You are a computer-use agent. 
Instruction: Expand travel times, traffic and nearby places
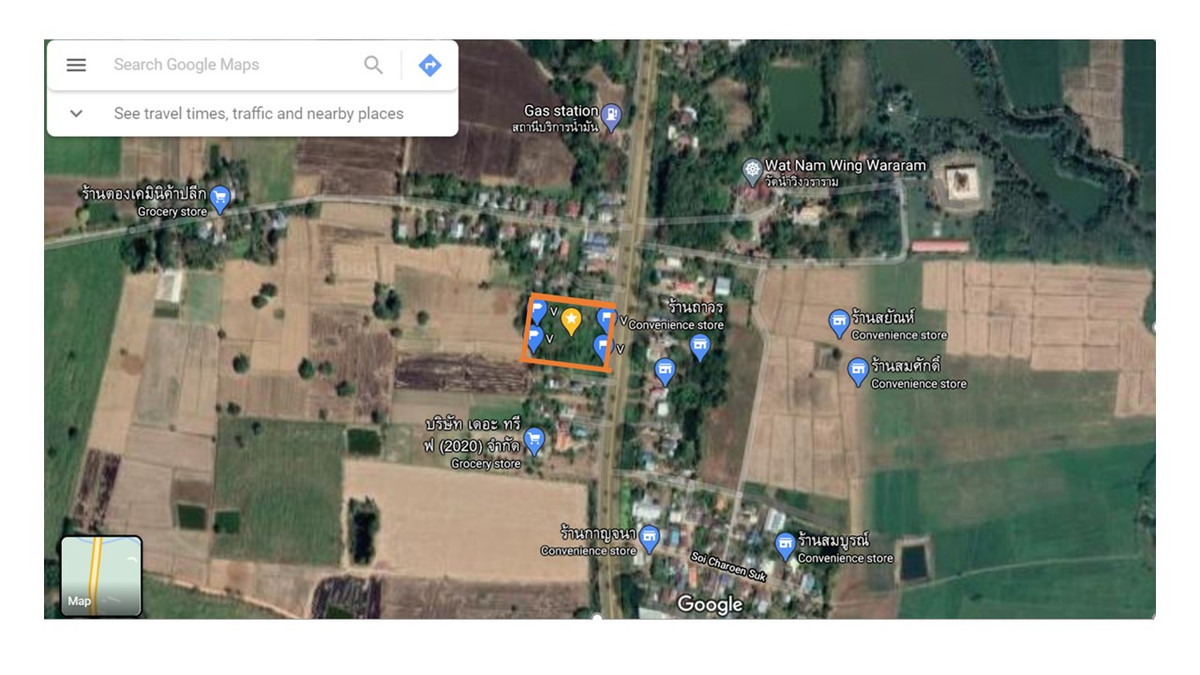pyautogui.click(x=77, y=114)
